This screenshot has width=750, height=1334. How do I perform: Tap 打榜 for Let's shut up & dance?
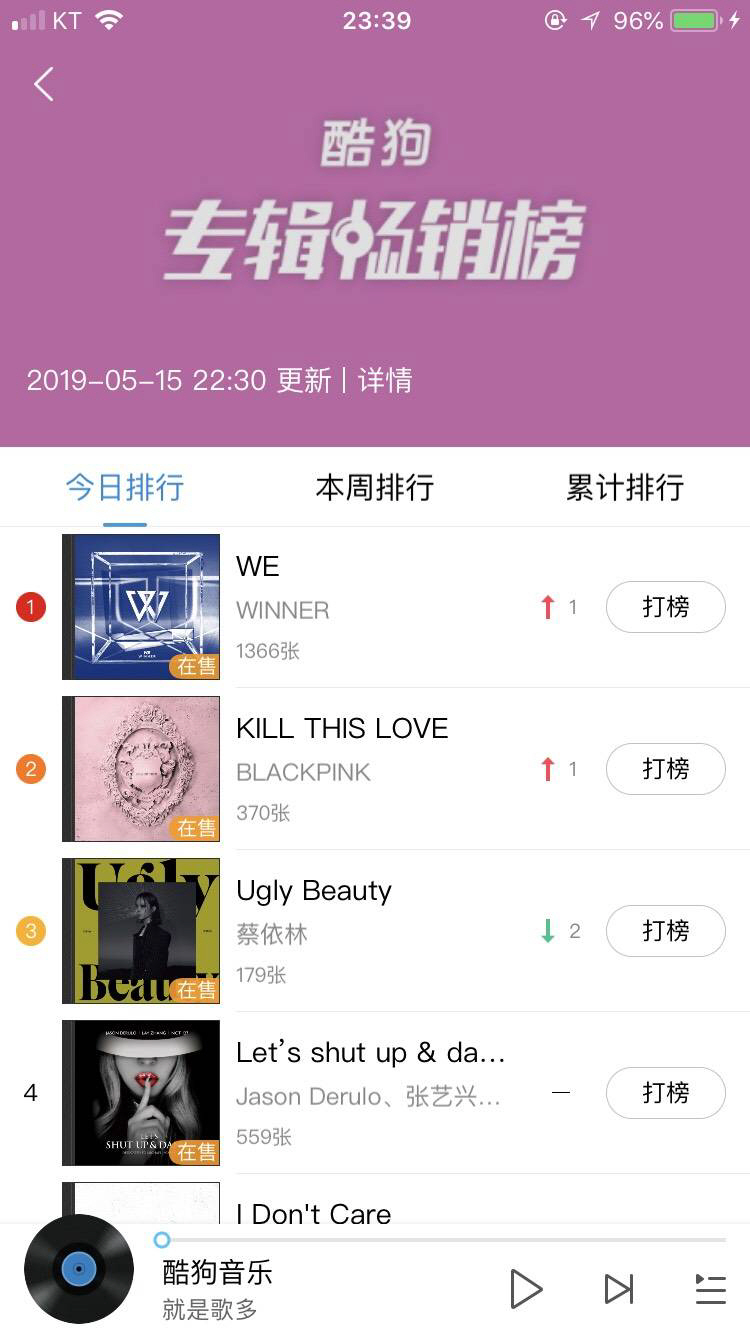pyautogui.click(x=665, y=1093)
